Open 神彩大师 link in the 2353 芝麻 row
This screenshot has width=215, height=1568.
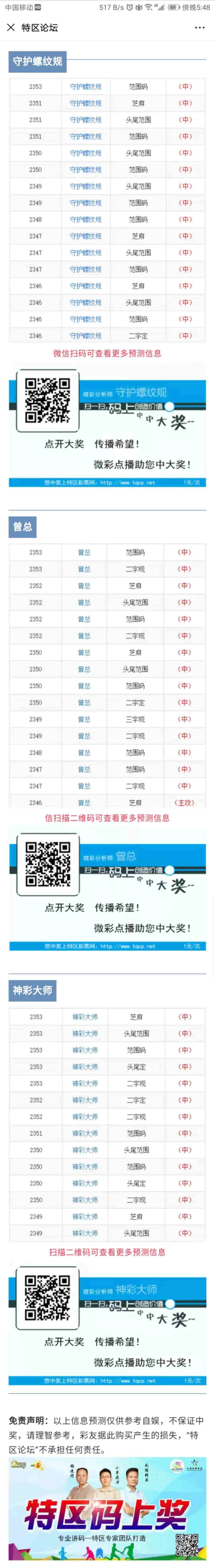(x=85, y=1017)
